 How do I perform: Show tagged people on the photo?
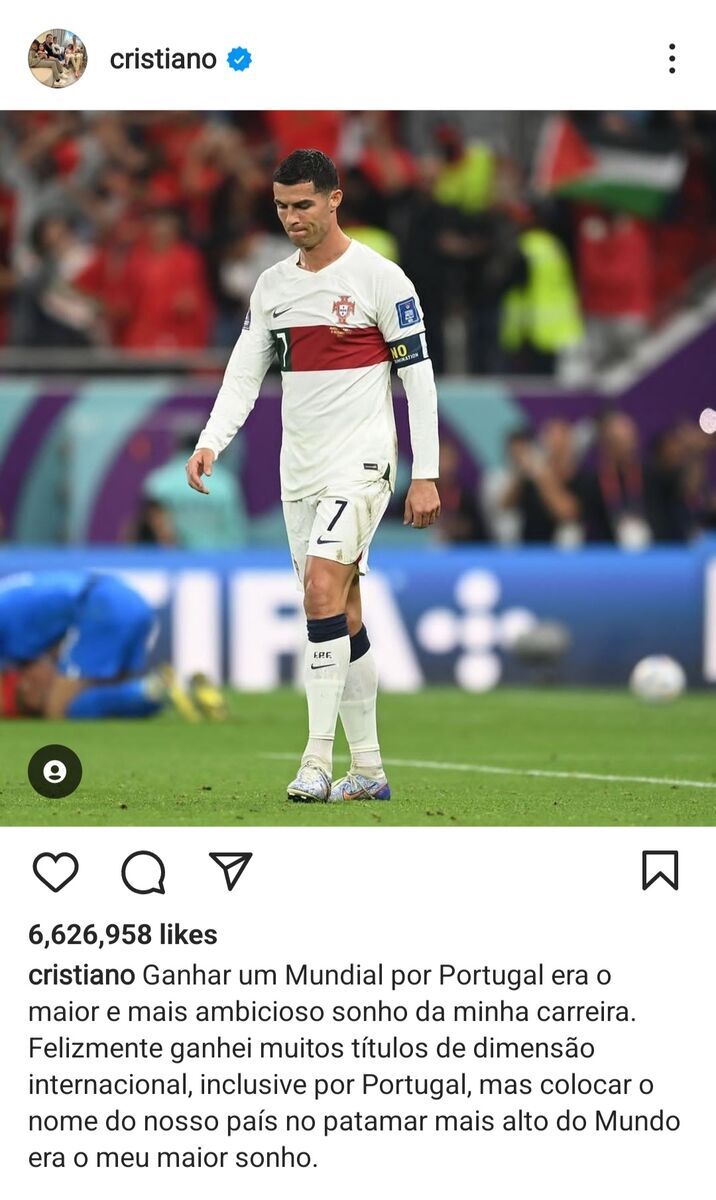[x=55, y=771]
